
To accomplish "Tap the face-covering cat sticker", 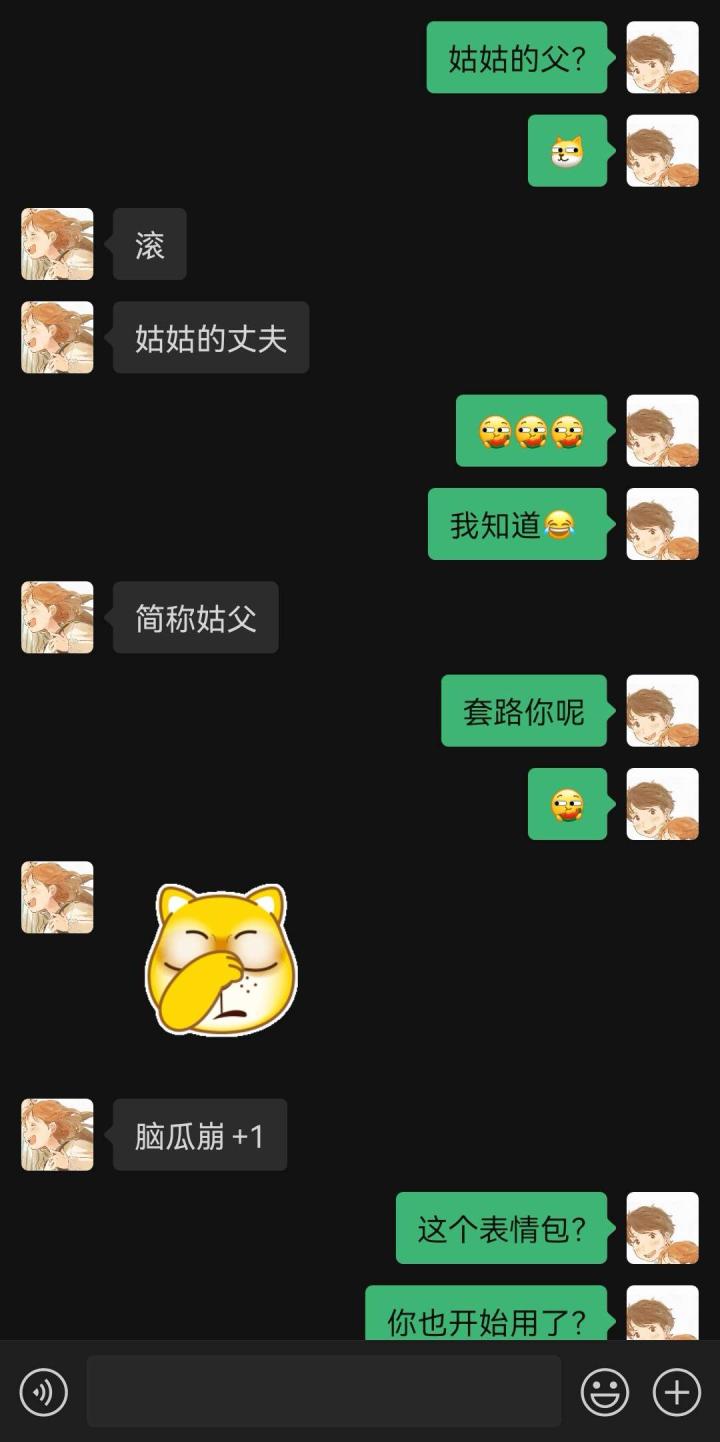I will tap(221, 960).
